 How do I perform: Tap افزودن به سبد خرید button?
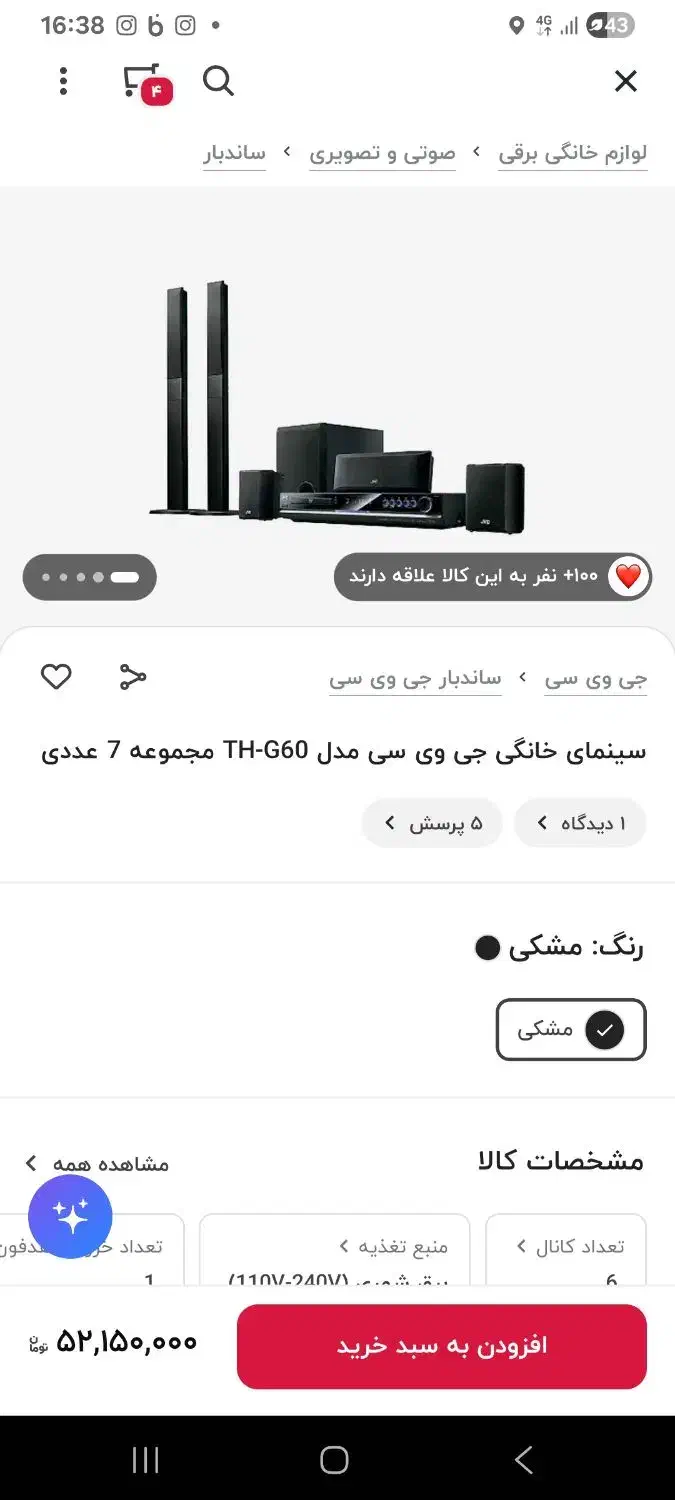pyautogui.click(x=441, y=1346)
